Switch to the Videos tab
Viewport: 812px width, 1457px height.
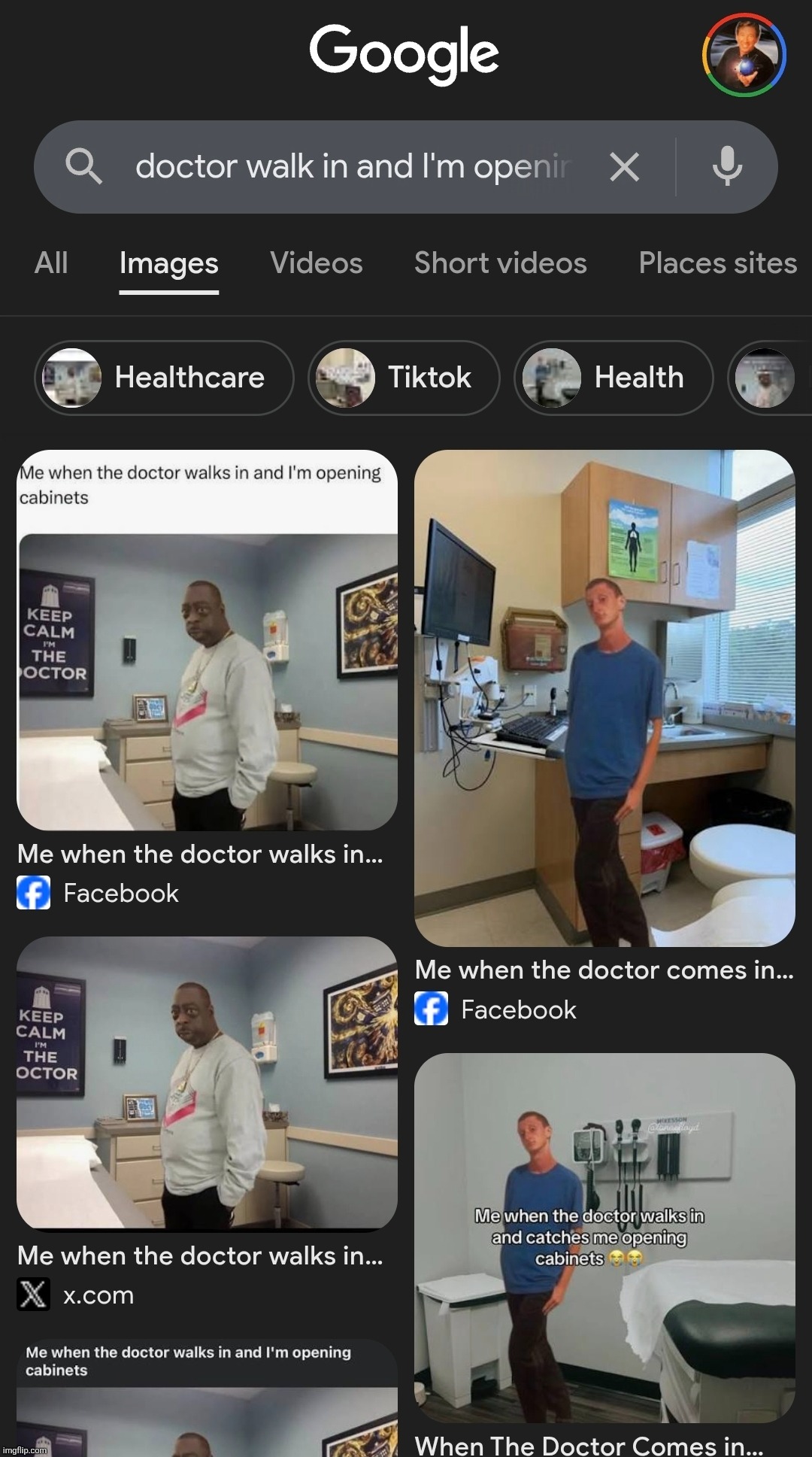(316, 263)
